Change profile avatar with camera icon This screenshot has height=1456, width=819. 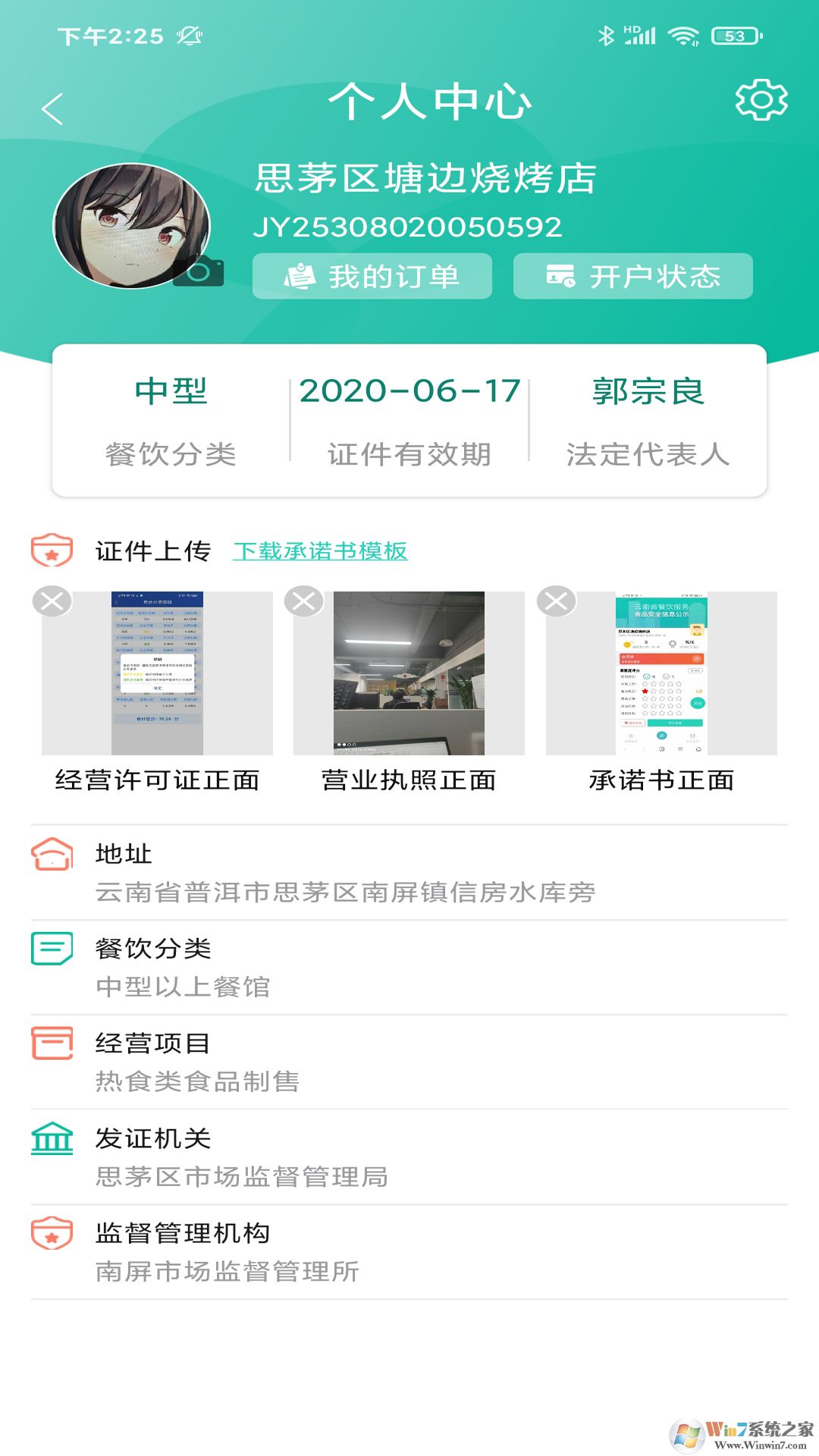(199, 272)
